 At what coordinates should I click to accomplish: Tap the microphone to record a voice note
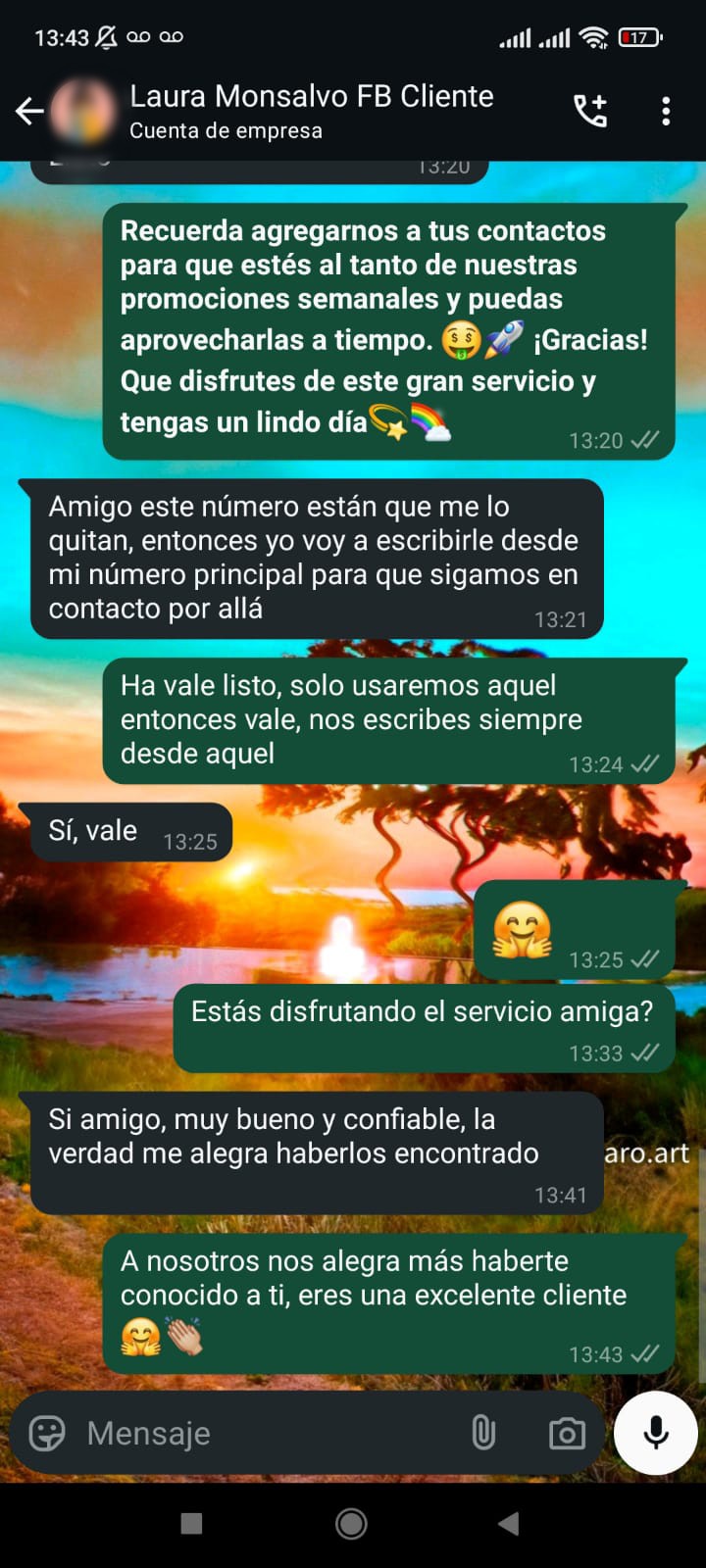654,1433
